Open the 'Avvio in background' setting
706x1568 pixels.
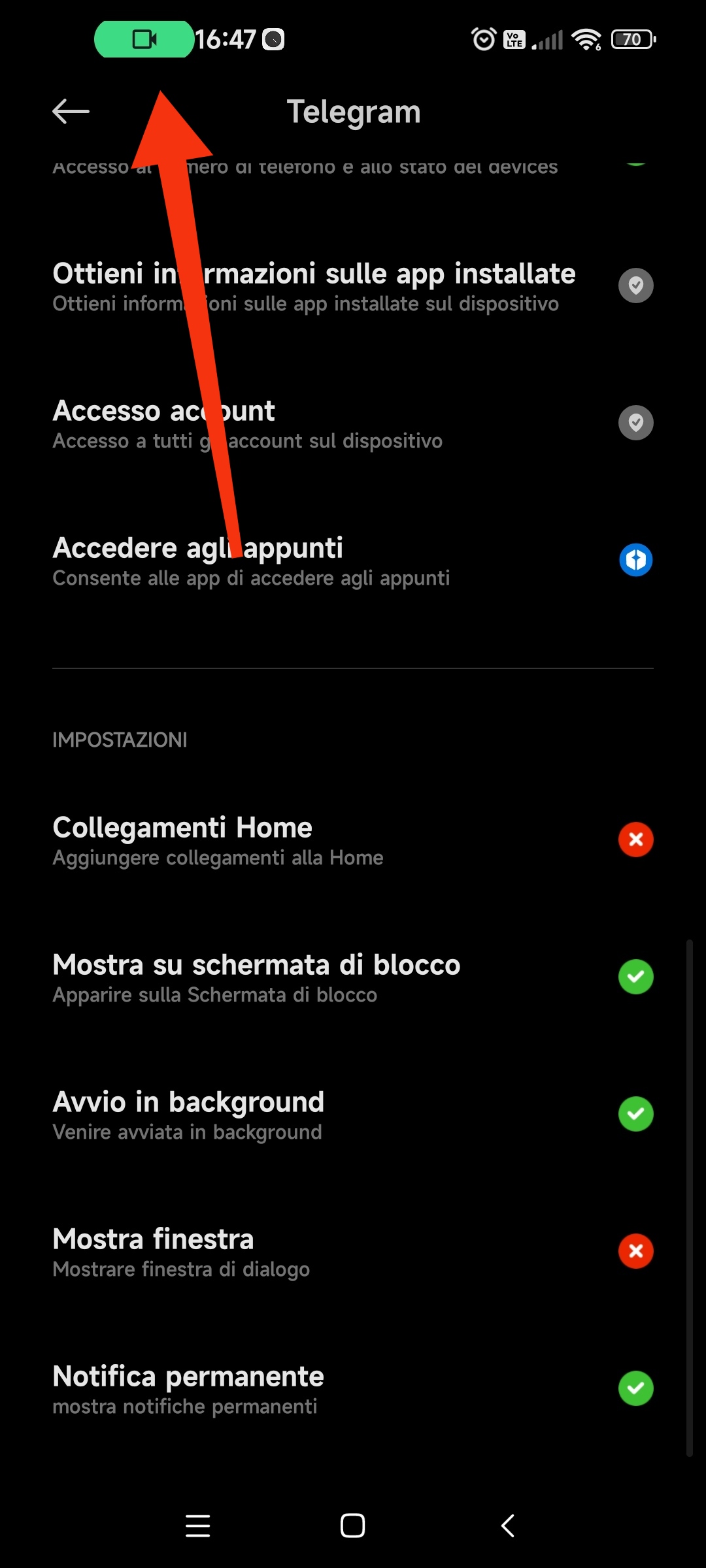[x=353, y=1115]
